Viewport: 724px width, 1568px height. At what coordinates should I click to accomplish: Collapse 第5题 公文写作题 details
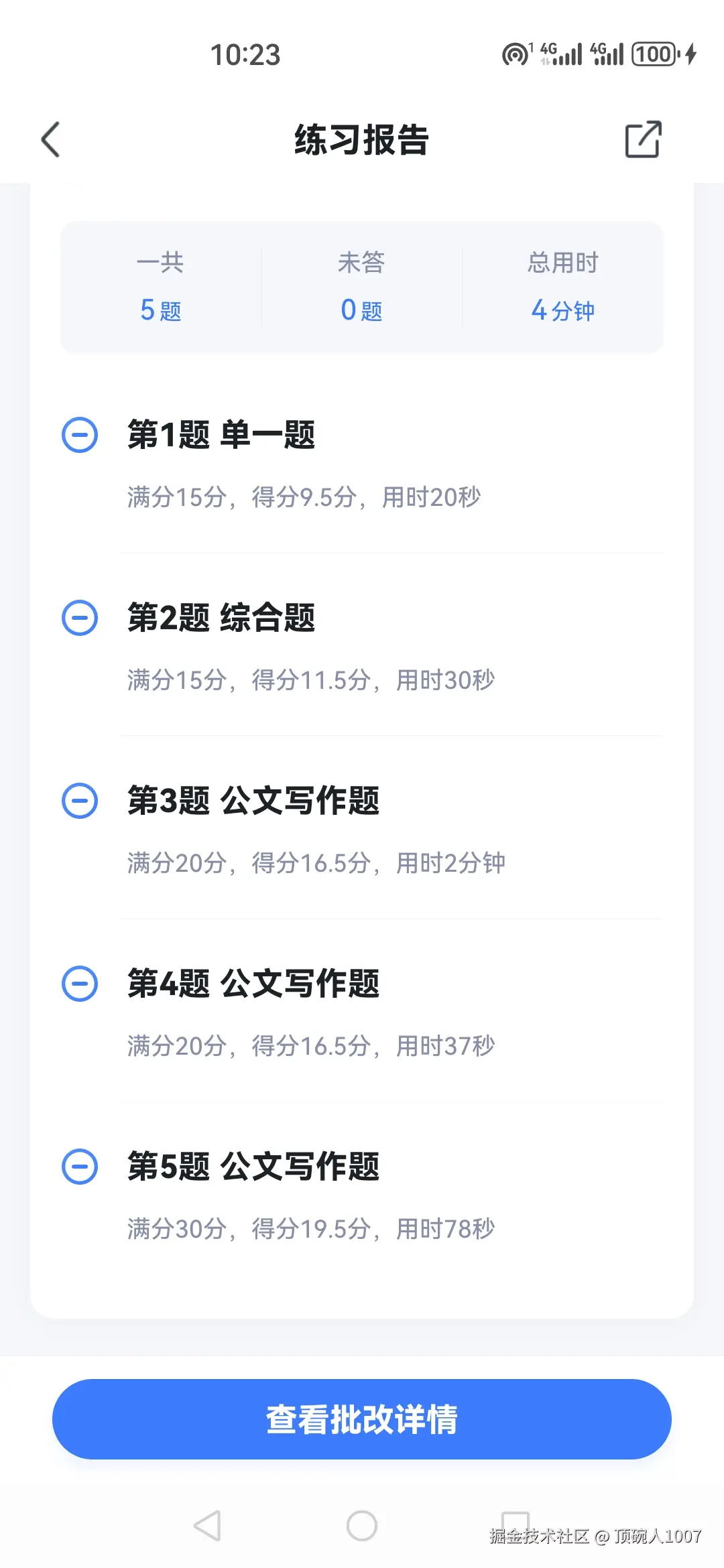[x=79, y=1166]
